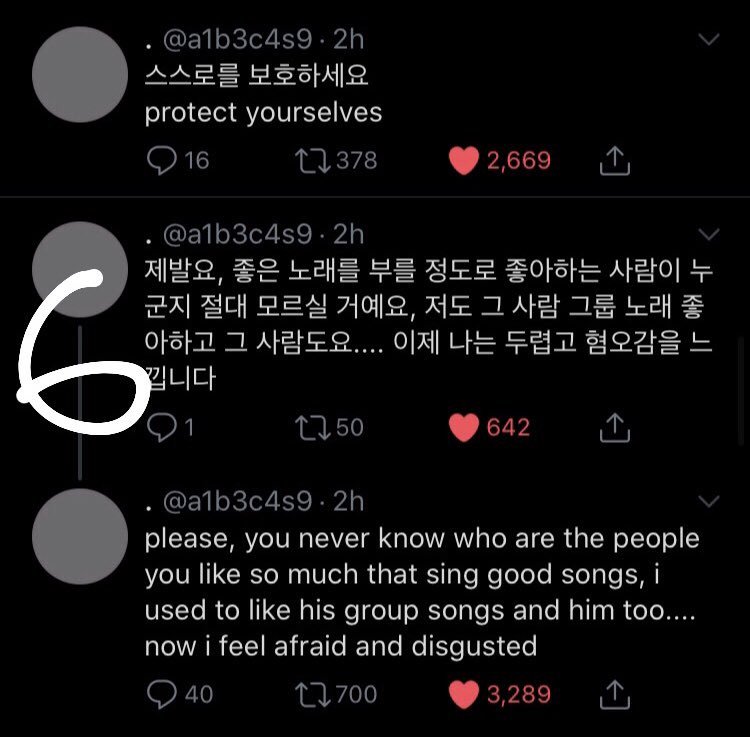Open the options chevron on 'protect yourselves' tweet
Viewport: 750px width, 737px height.
[708, 41]
